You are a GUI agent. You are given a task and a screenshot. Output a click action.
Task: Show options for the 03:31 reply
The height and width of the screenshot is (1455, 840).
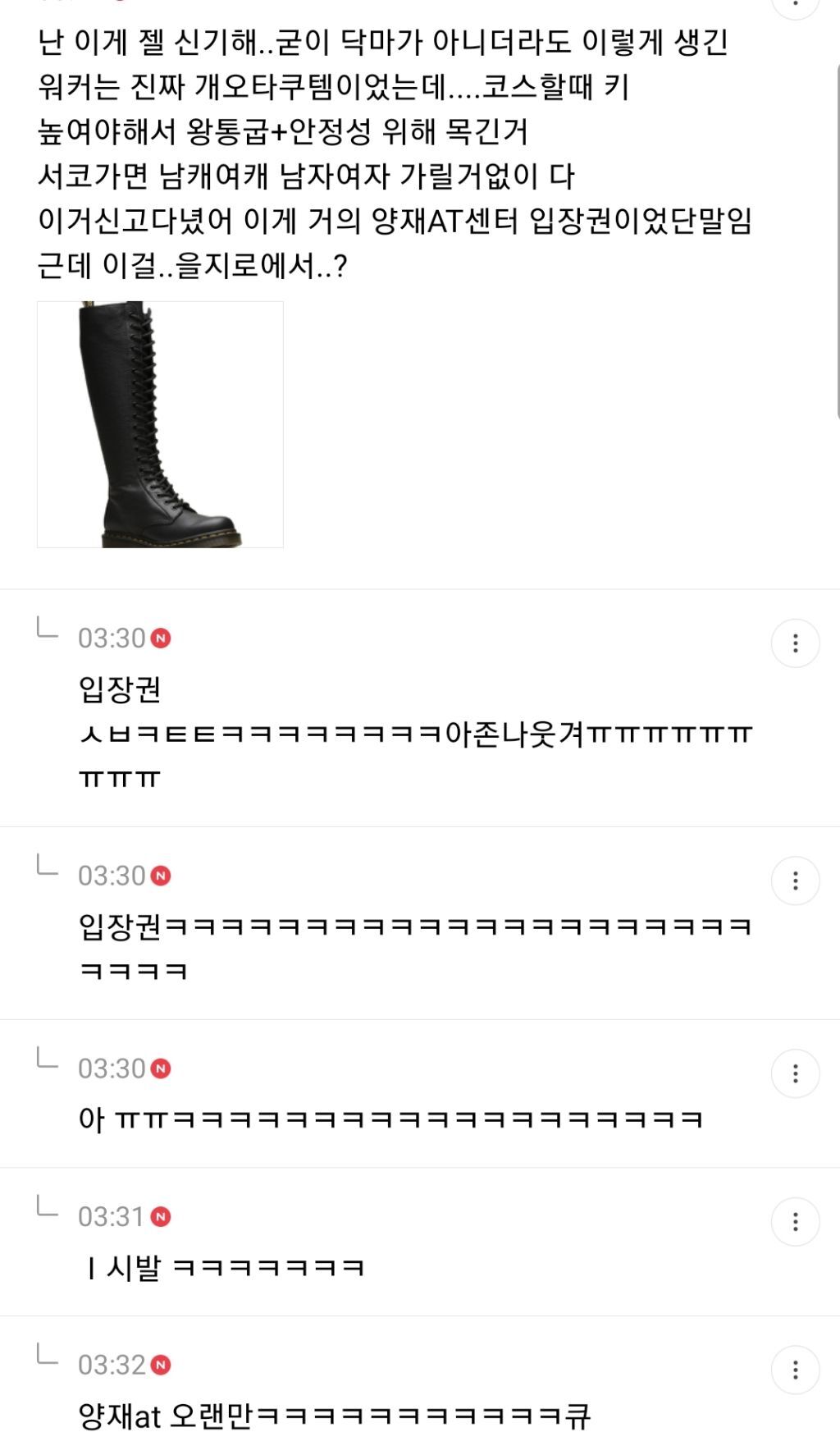[x=795, y=1222]
